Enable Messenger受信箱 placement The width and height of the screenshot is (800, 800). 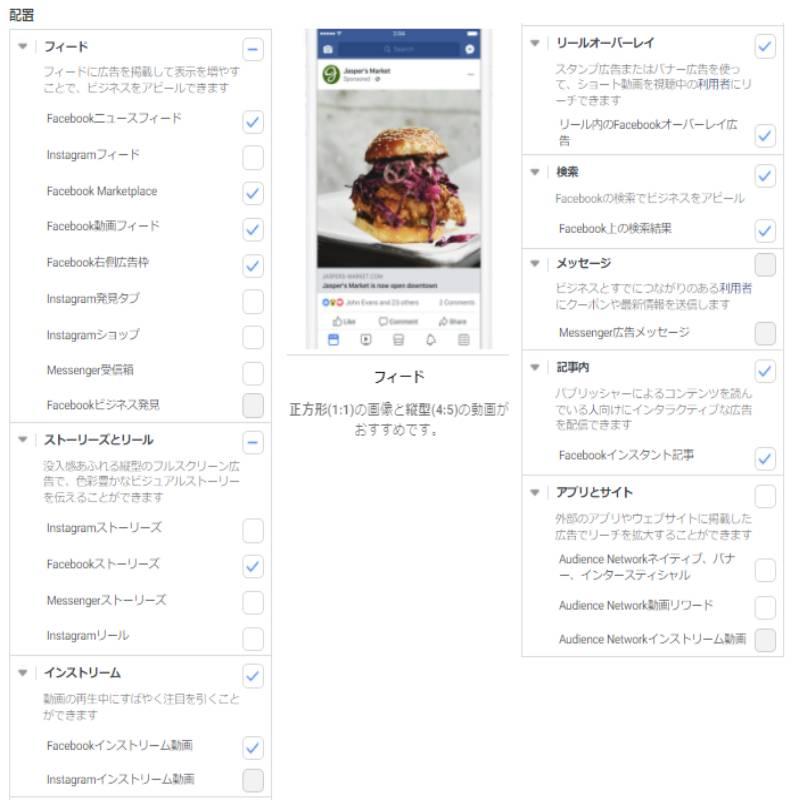(x=253, y=373)
